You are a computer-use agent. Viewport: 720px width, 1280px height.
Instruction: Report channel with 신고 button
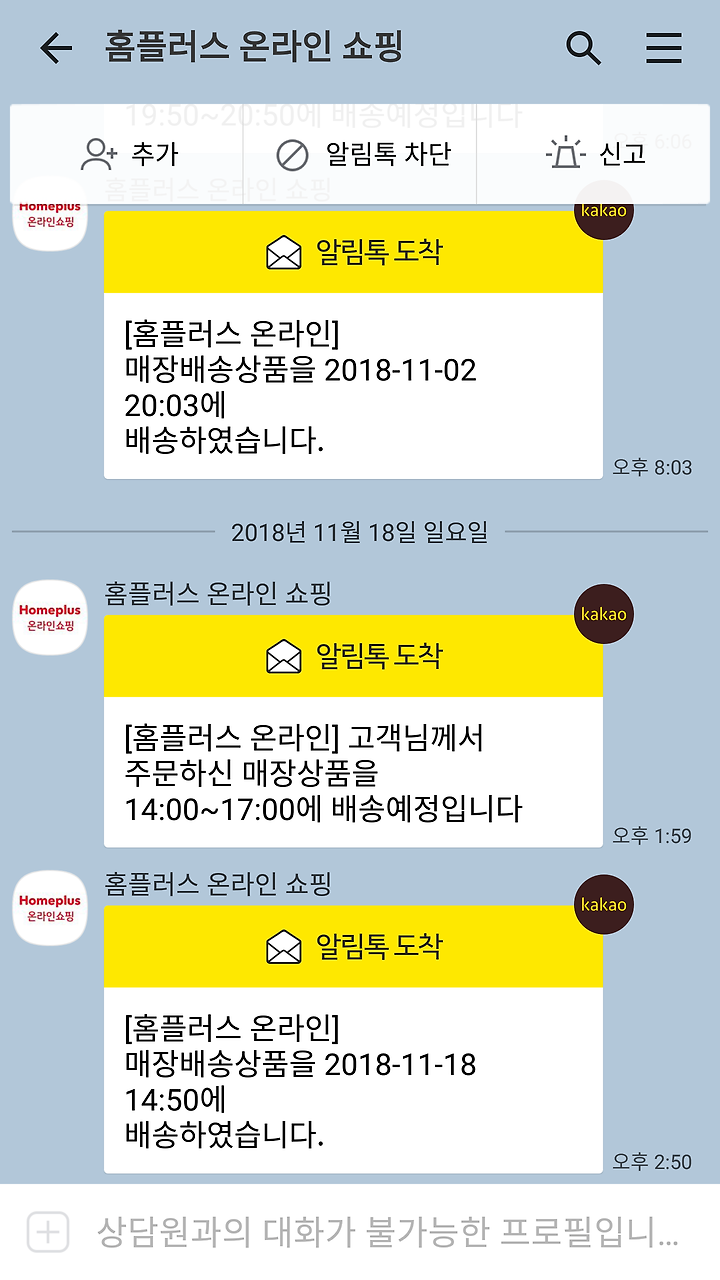[594, 154]
